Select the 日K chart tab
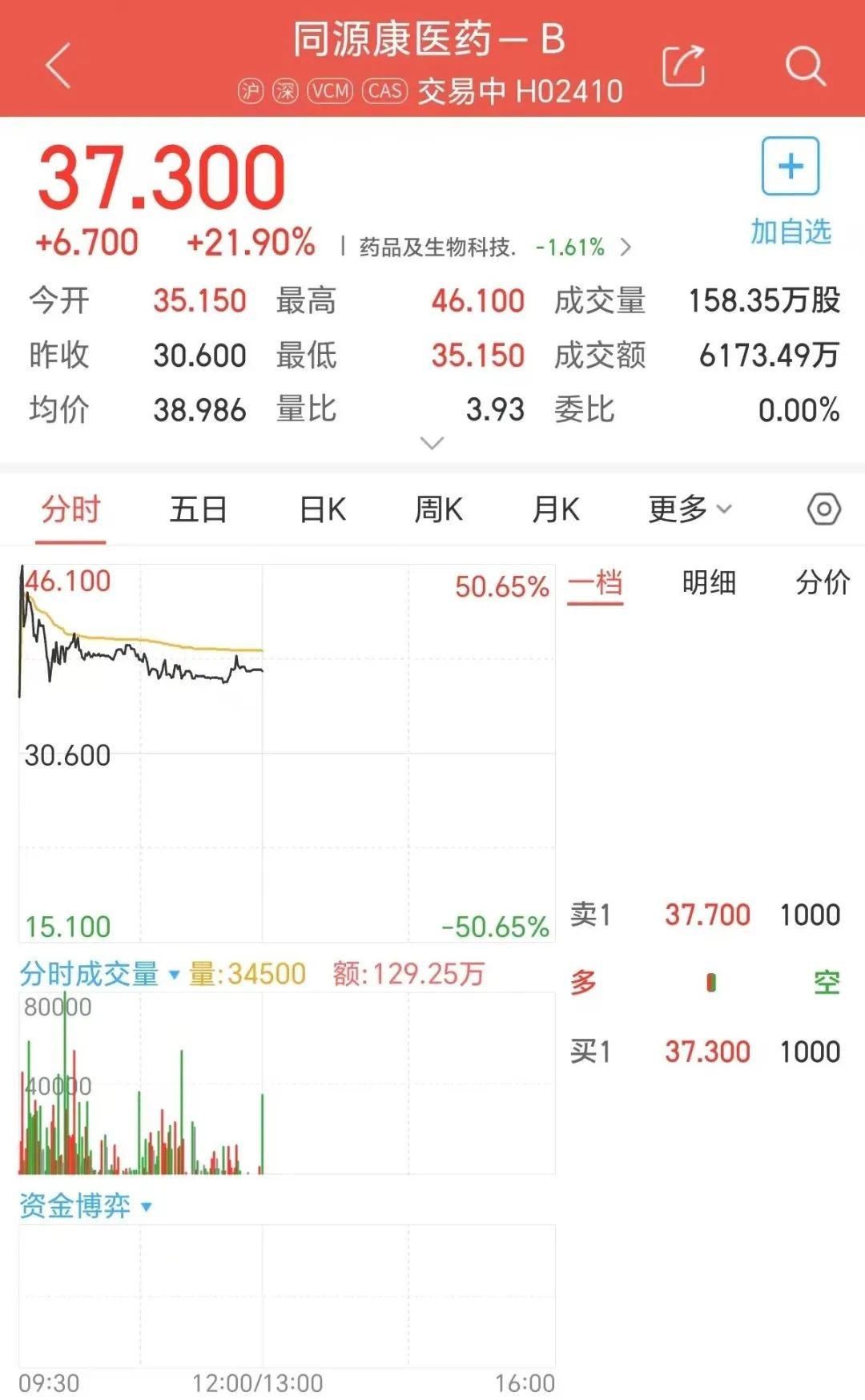The width and height of the screenshot is (865, 1400). (x=322, y=509)
